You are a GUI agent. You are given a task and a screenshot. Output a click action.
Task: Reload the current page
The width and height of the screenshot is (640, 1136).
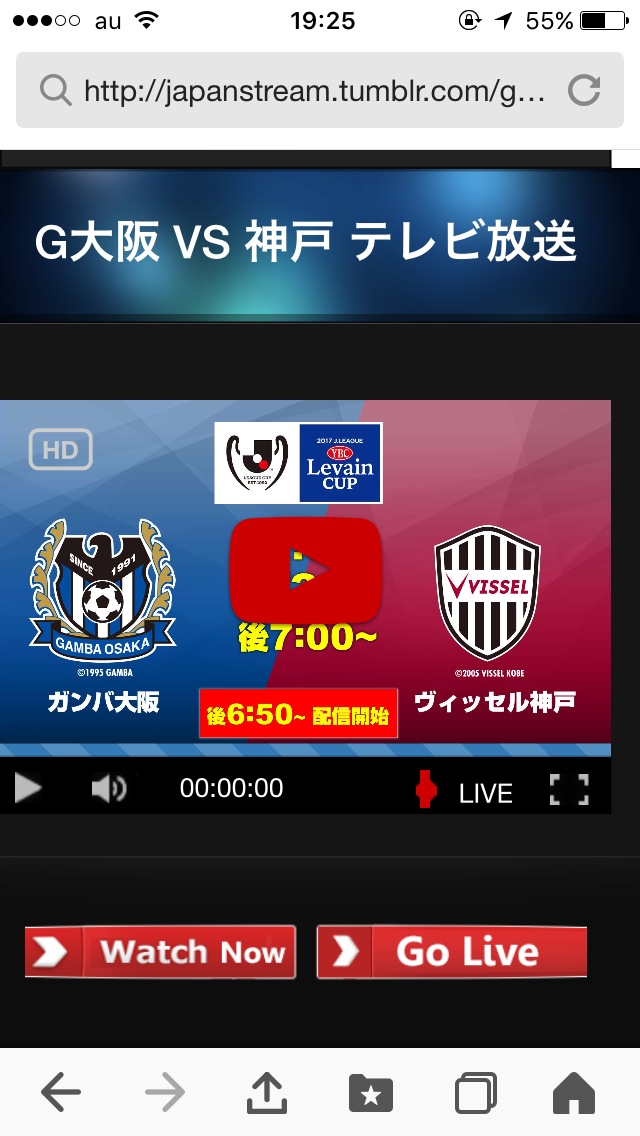click(x=583, y=91)
